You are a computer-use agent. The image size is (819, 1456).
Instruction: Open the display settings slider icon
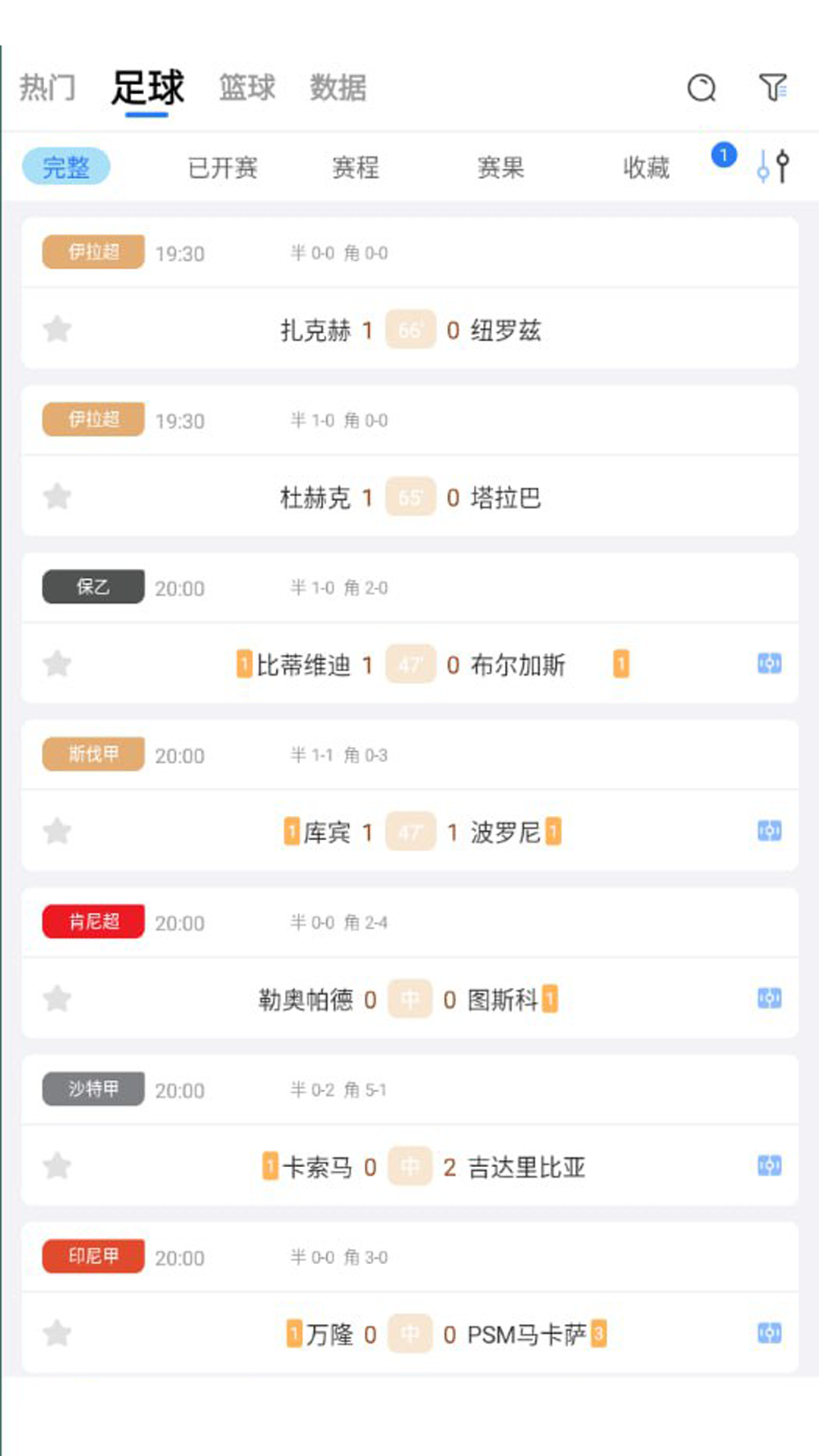(x=773, y=165)
